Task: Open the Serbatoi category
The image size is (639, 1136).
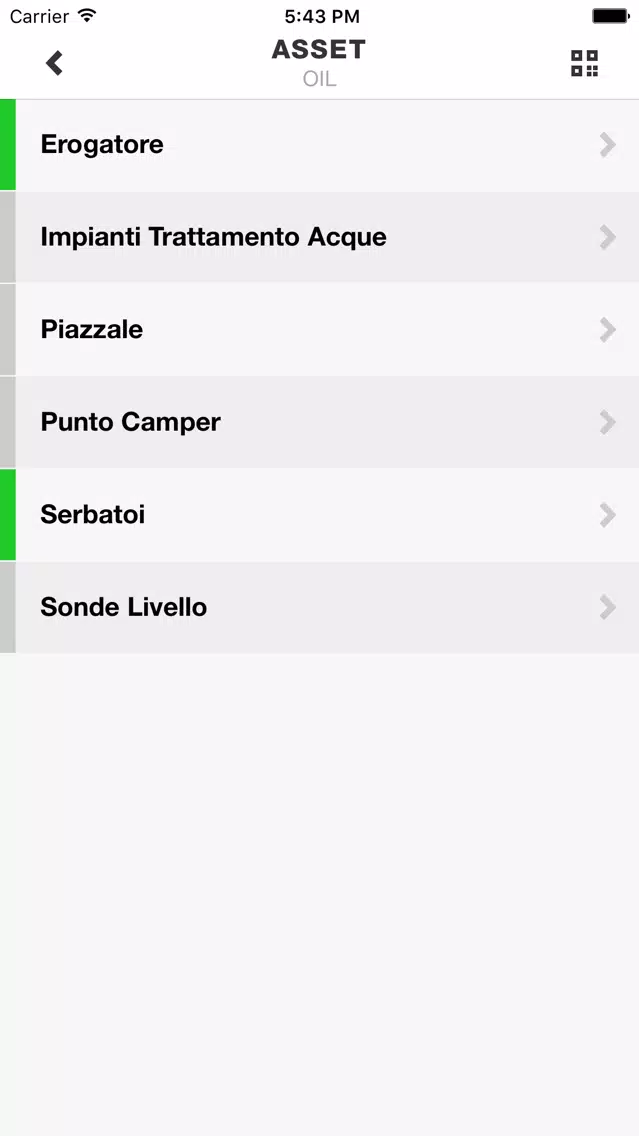Action: [320, 514]
